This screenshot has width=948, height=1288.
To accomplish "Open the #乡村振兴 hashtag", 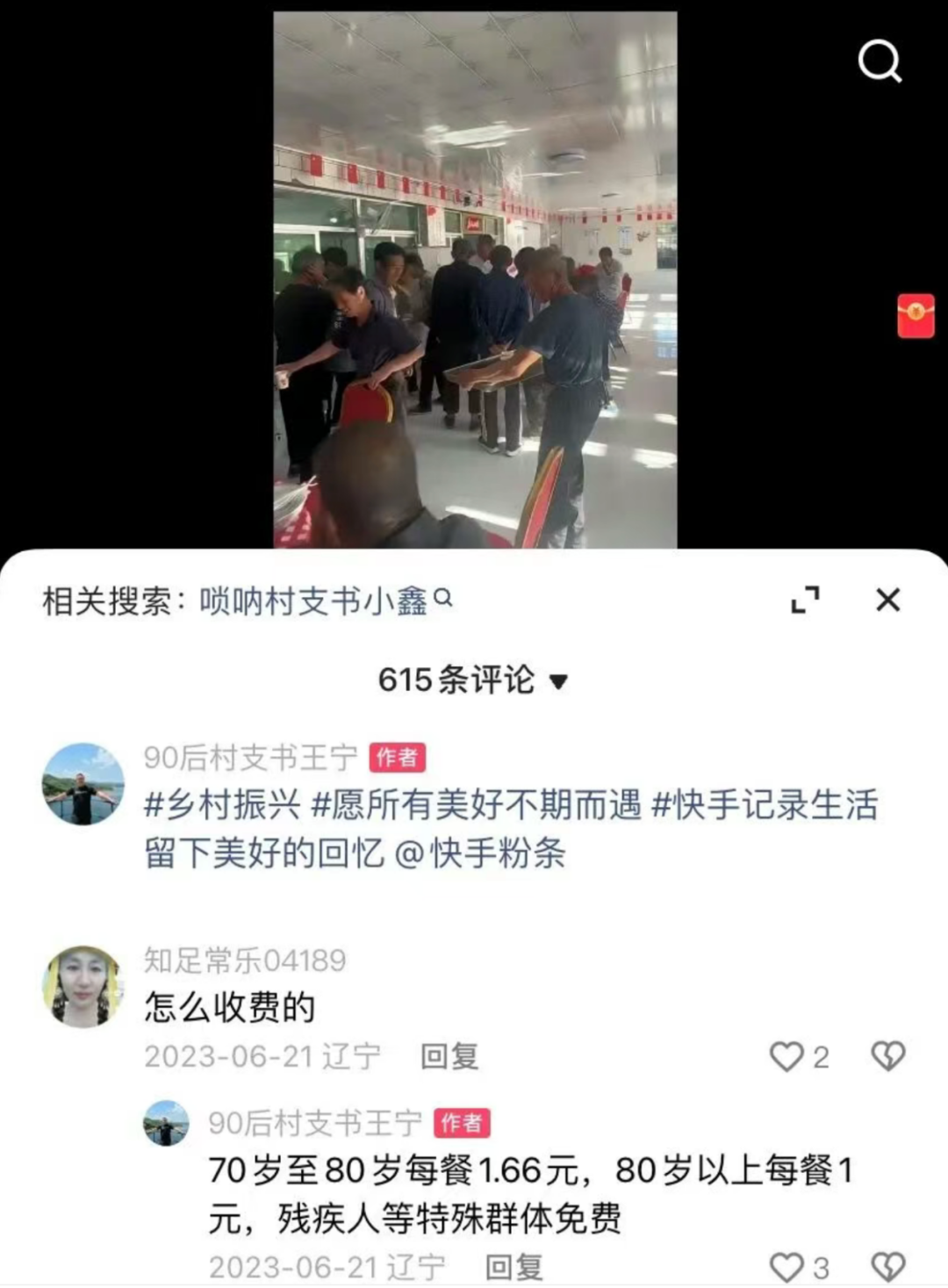I will pos(222,805).
